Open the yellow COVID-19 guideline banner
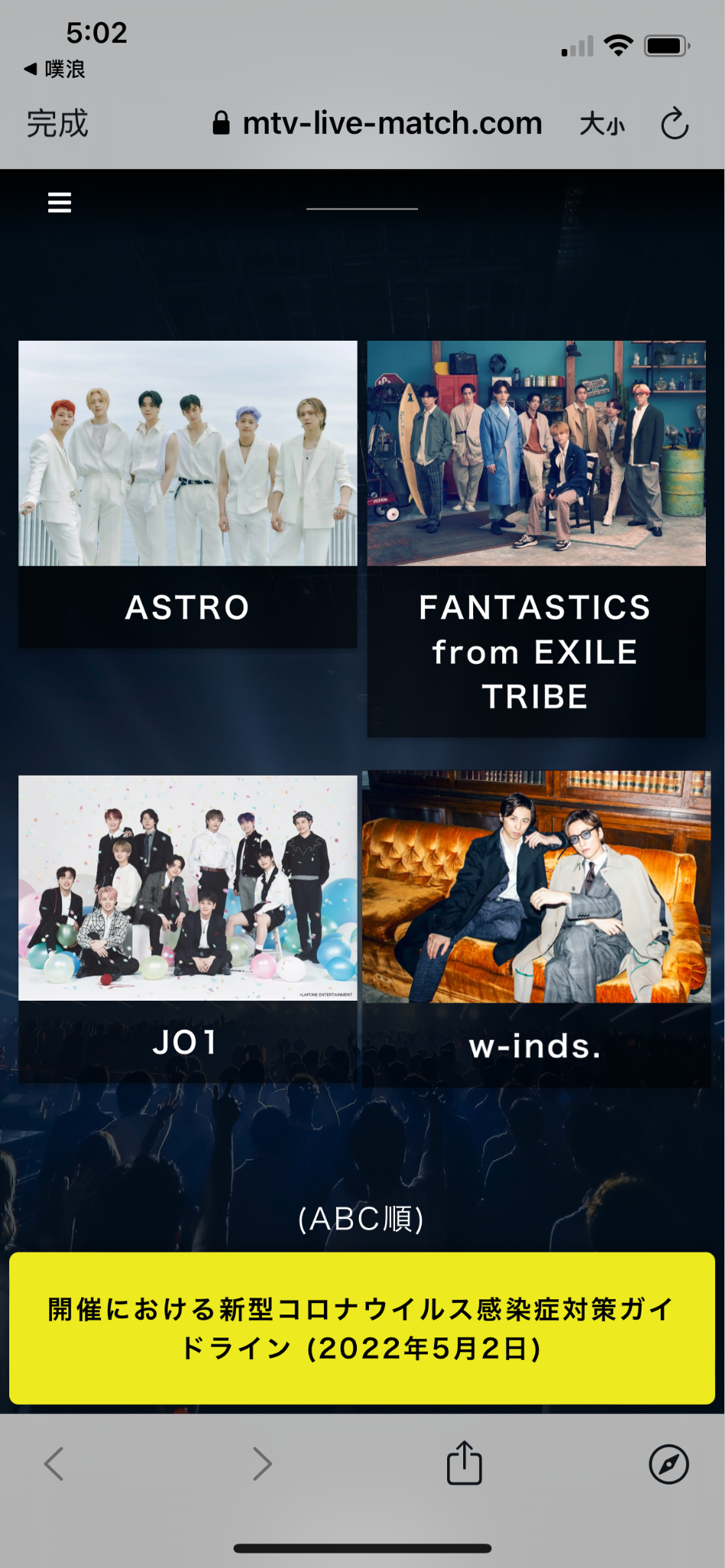Viewport: 725px width, 1568px height. click(x=362, y=1328)
